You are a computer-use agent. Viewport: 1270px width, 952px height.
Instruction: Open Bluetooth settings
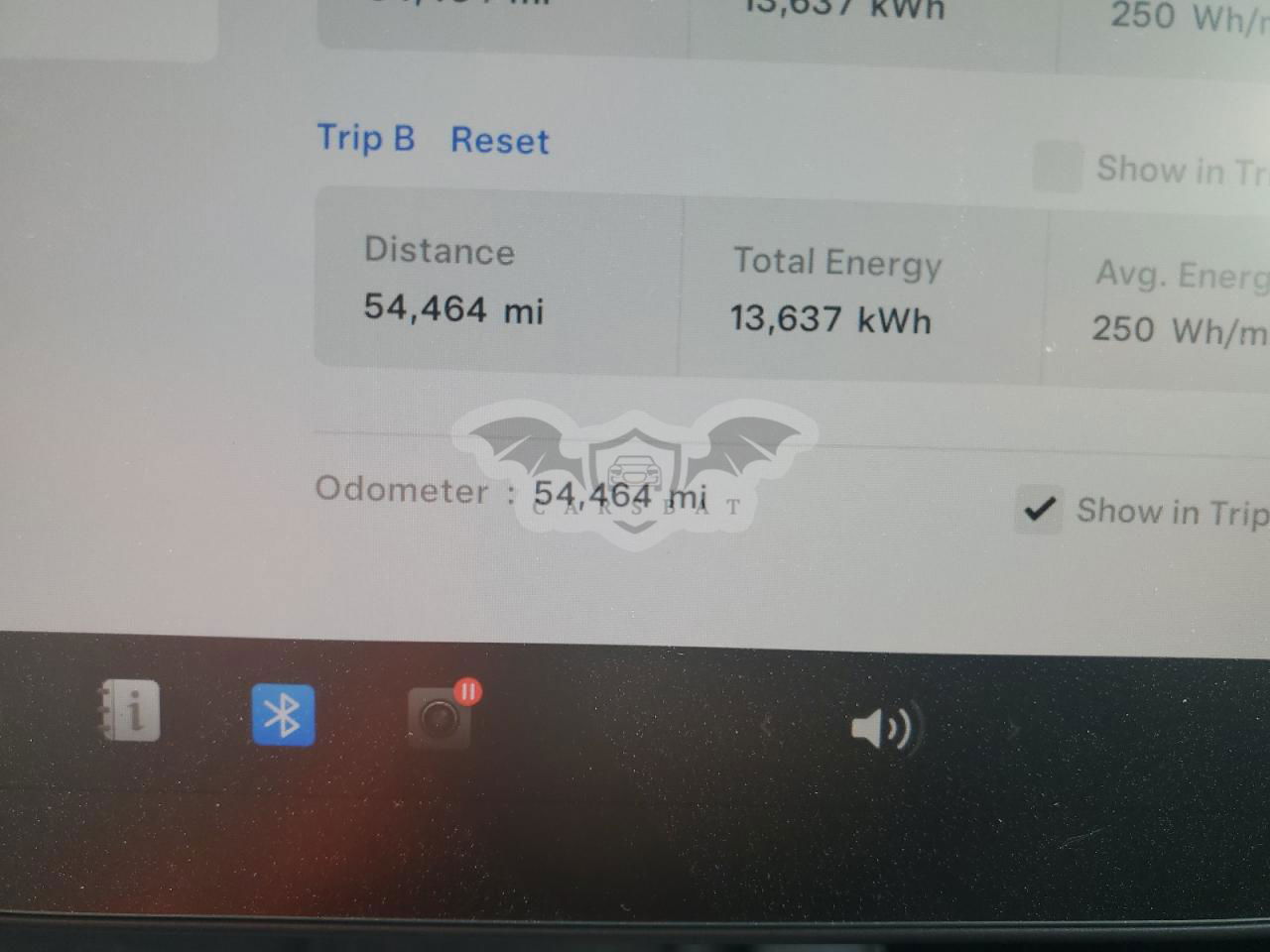pos(283,715)
